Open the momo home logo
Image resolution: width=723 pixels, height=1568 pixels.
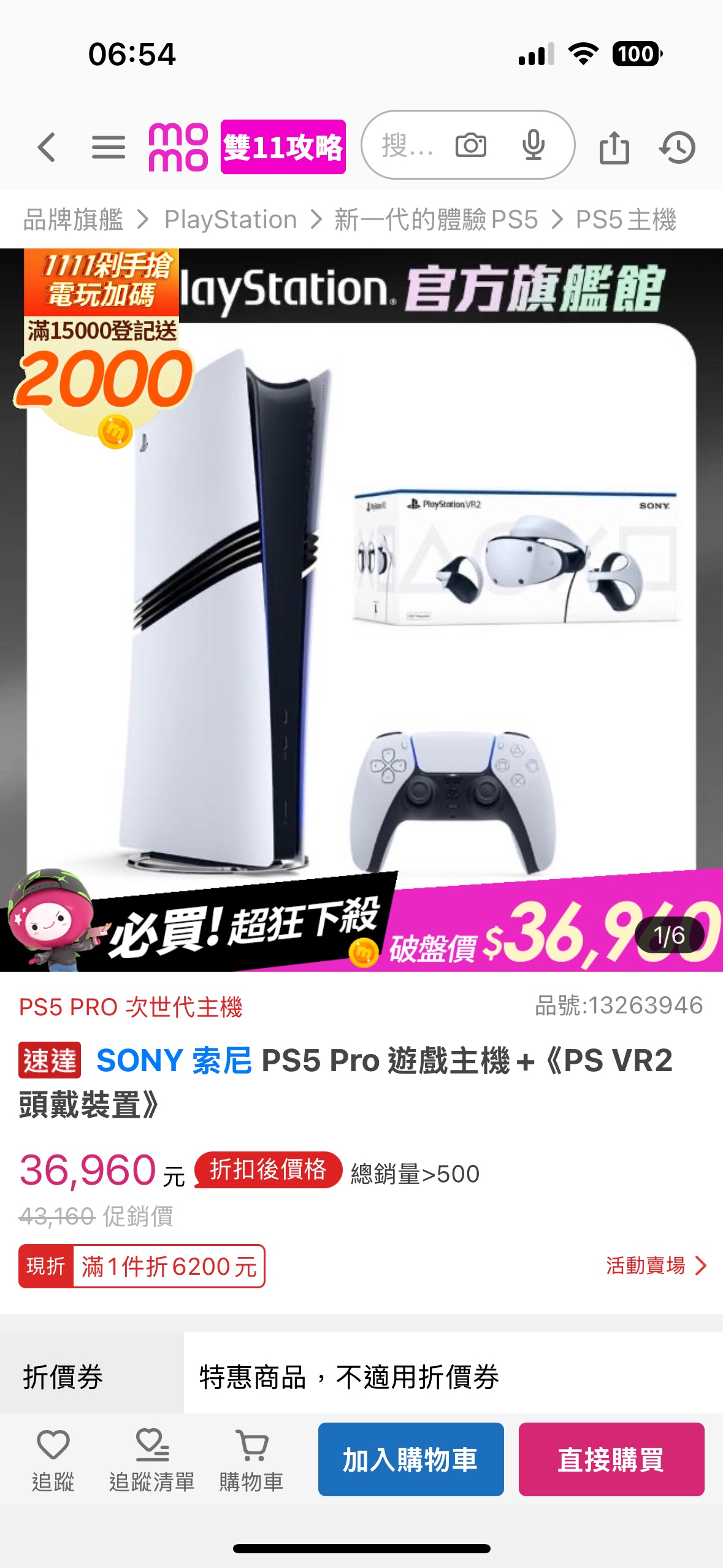point(178,147)
